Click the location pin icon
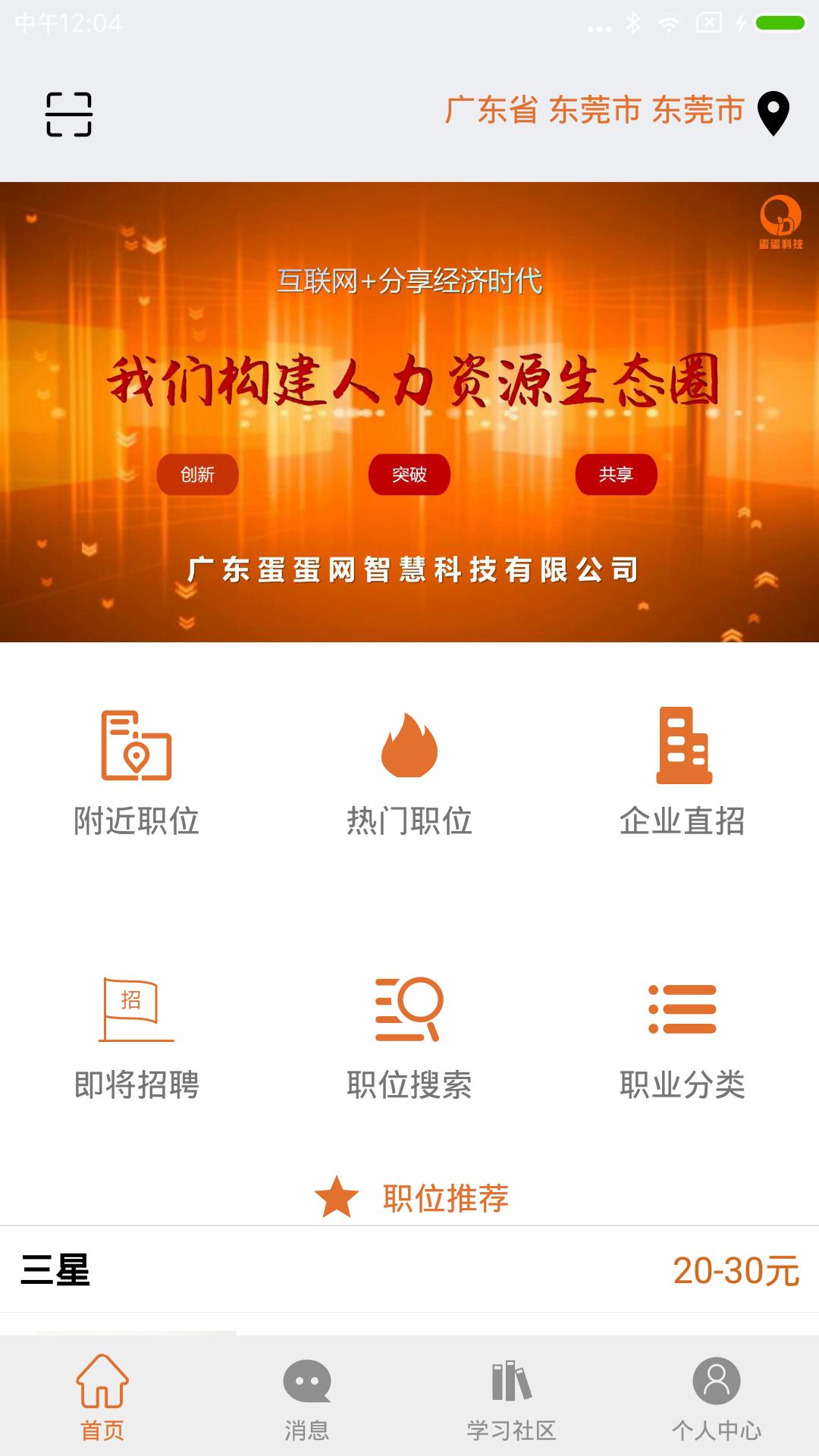The width and height of the screenshot is (819, 1456). pyautogui.click(x=773, y=114)
